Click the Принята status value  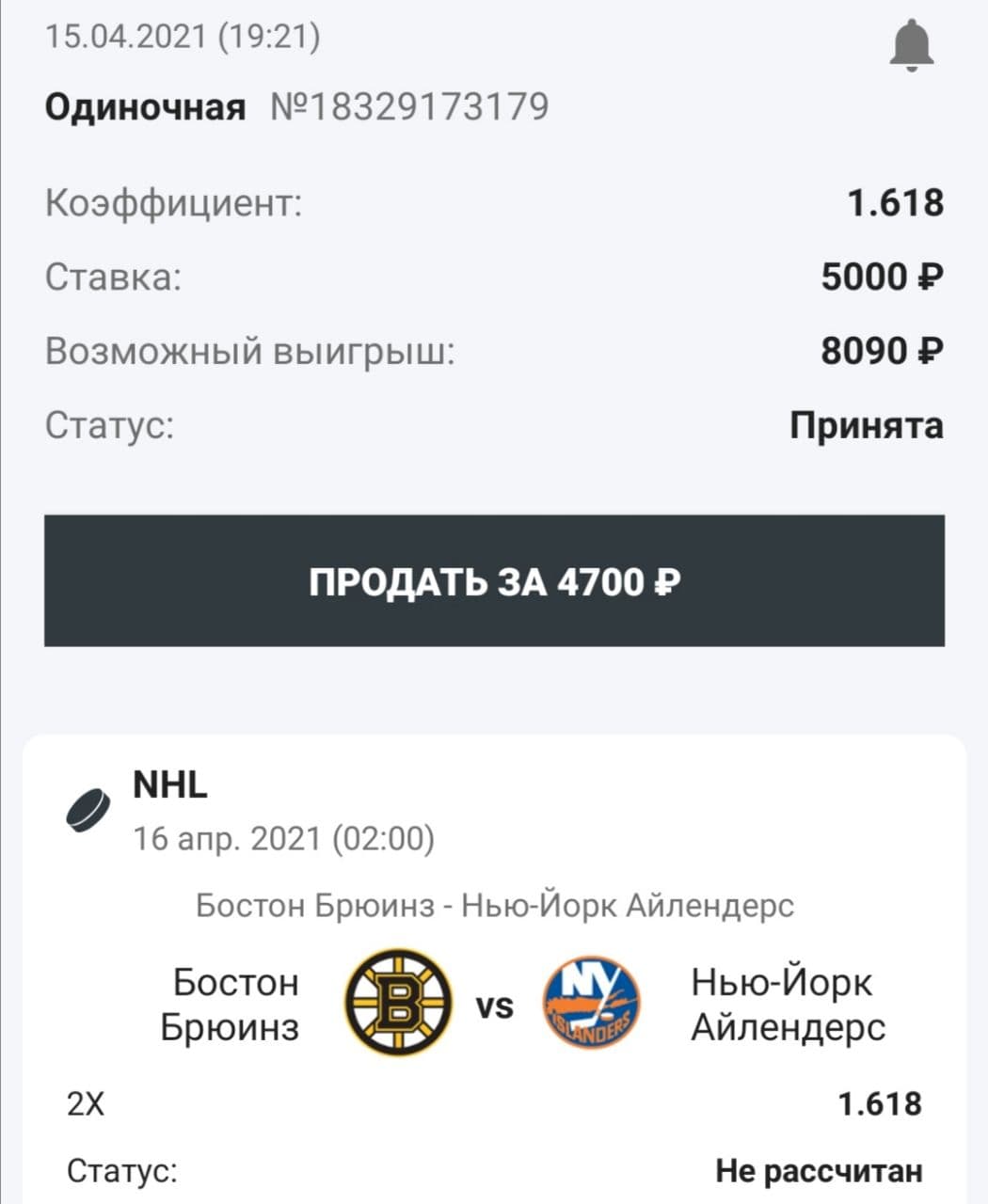point(867,425)
